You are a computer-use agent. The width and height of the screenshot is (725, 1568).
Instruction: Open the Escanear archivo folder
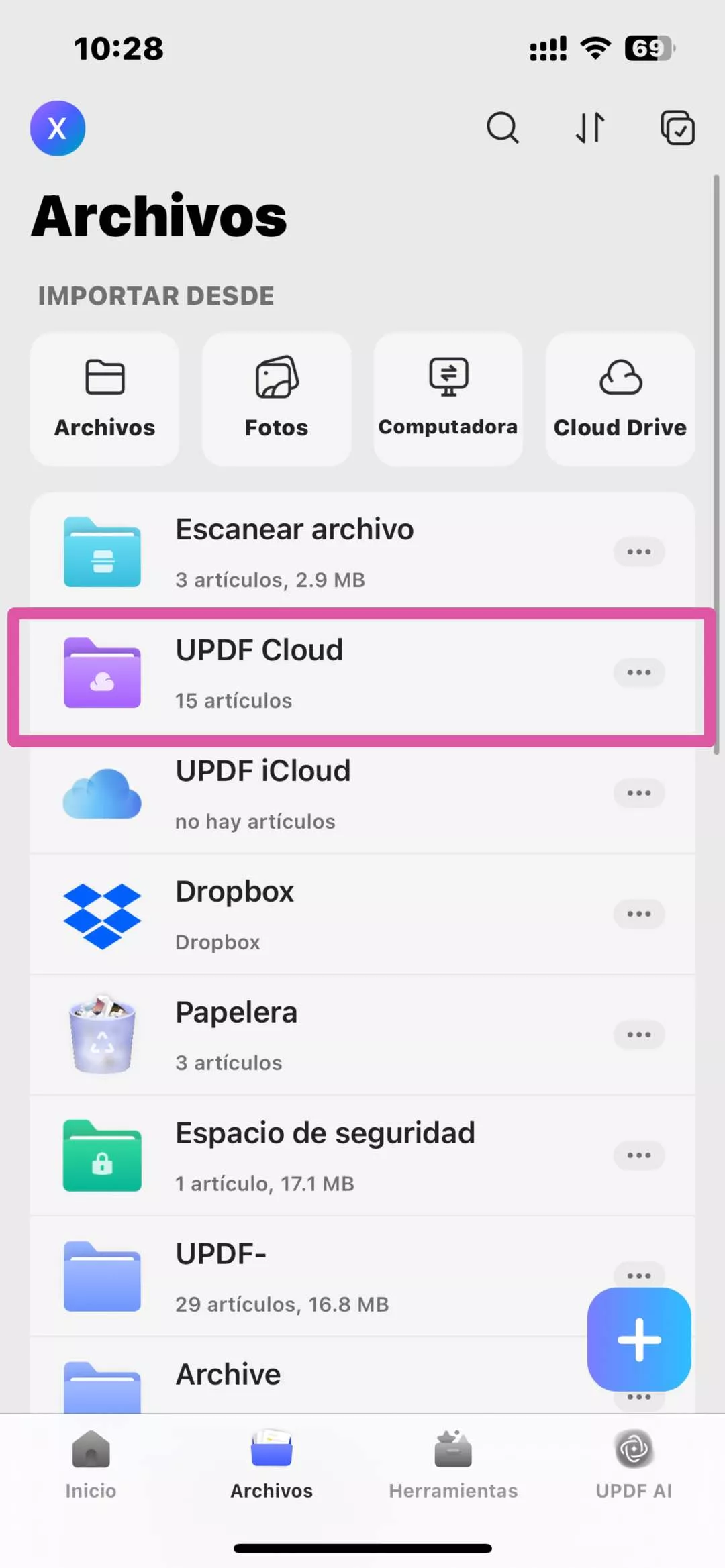tap(295, 552)
